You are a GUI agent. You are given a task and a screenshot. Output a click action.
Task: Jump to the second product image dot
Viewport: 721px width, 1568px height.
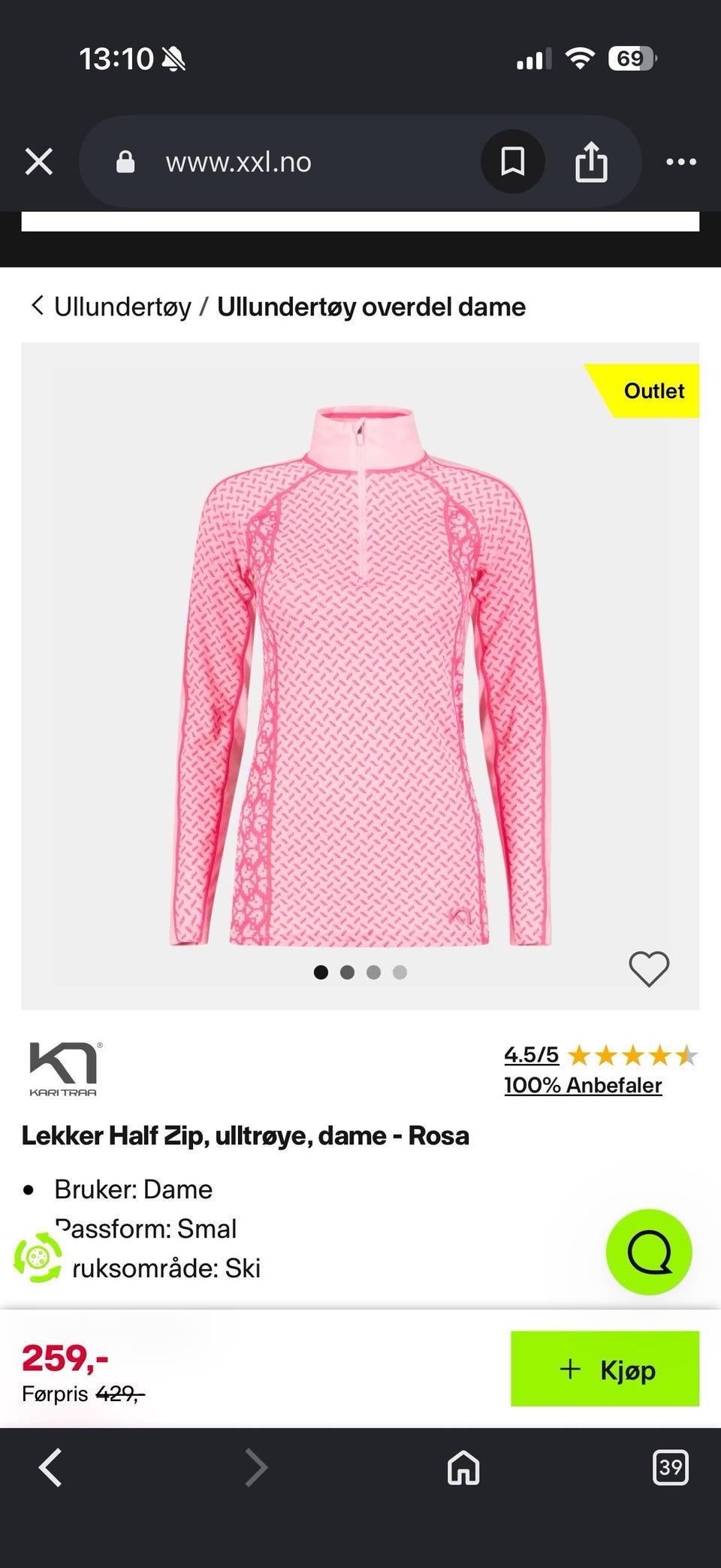point(347,972)
